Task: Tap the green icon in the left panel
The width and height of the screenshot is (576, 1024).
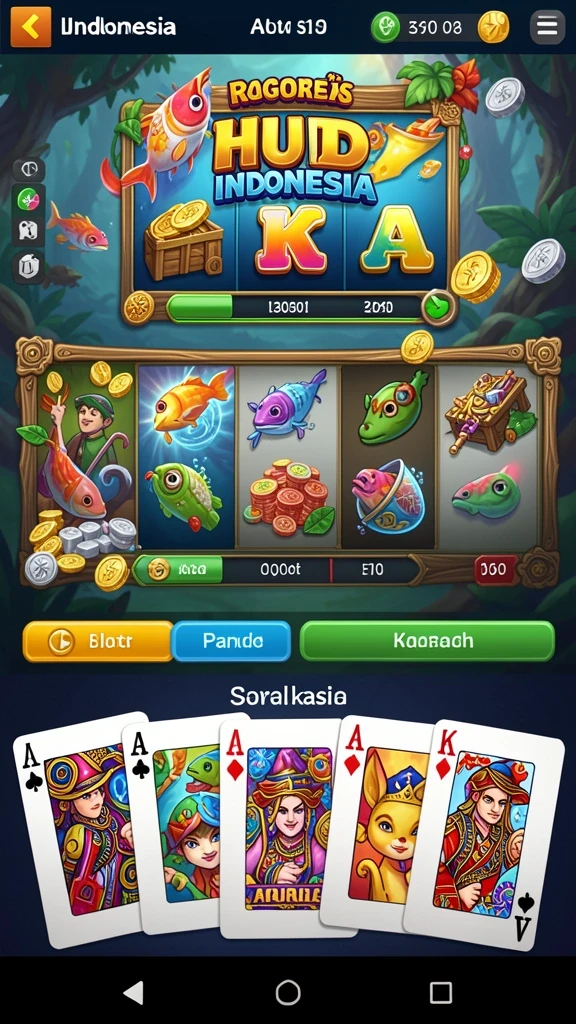Action: point(29,199)
